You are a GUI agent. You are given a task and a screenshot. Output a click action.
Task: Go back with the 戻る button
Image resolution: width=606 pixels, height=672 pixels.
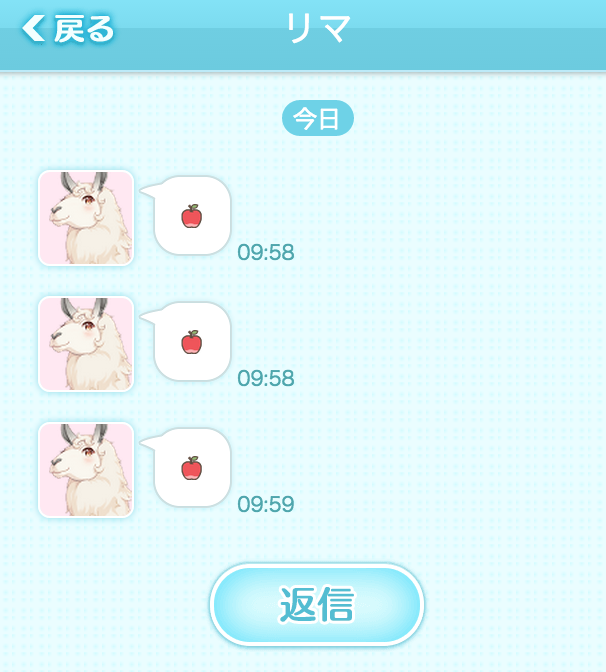(x=68, y=29)
